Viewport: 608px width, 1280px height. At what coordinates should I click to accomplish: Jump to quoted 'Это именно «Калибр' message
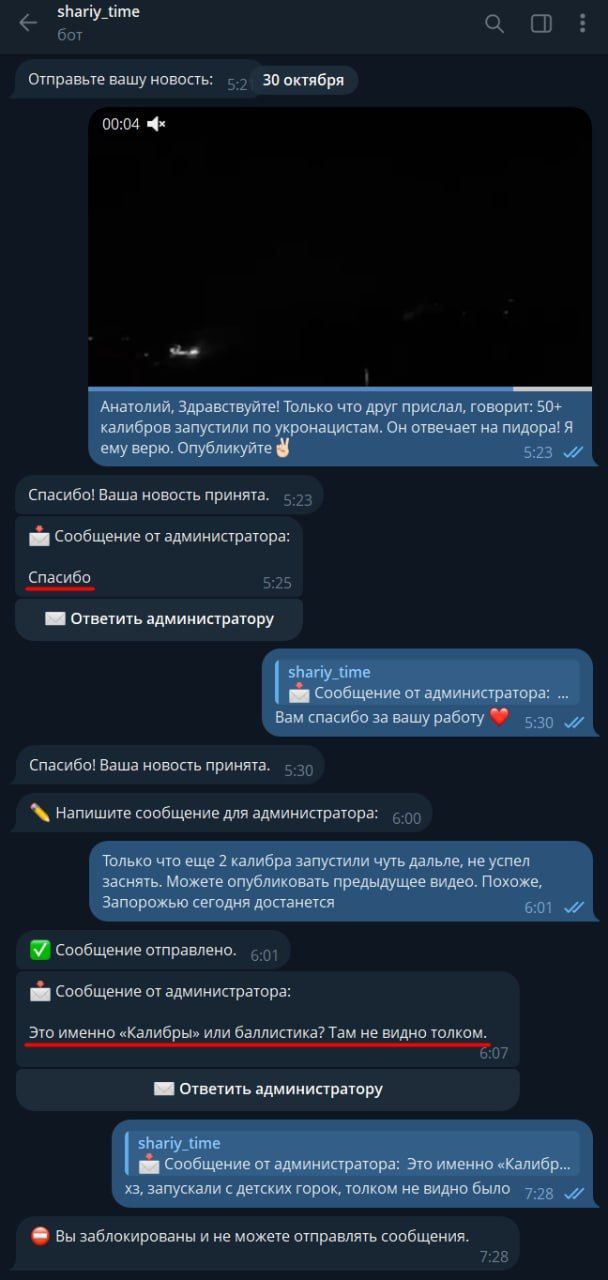point(351,1154)
